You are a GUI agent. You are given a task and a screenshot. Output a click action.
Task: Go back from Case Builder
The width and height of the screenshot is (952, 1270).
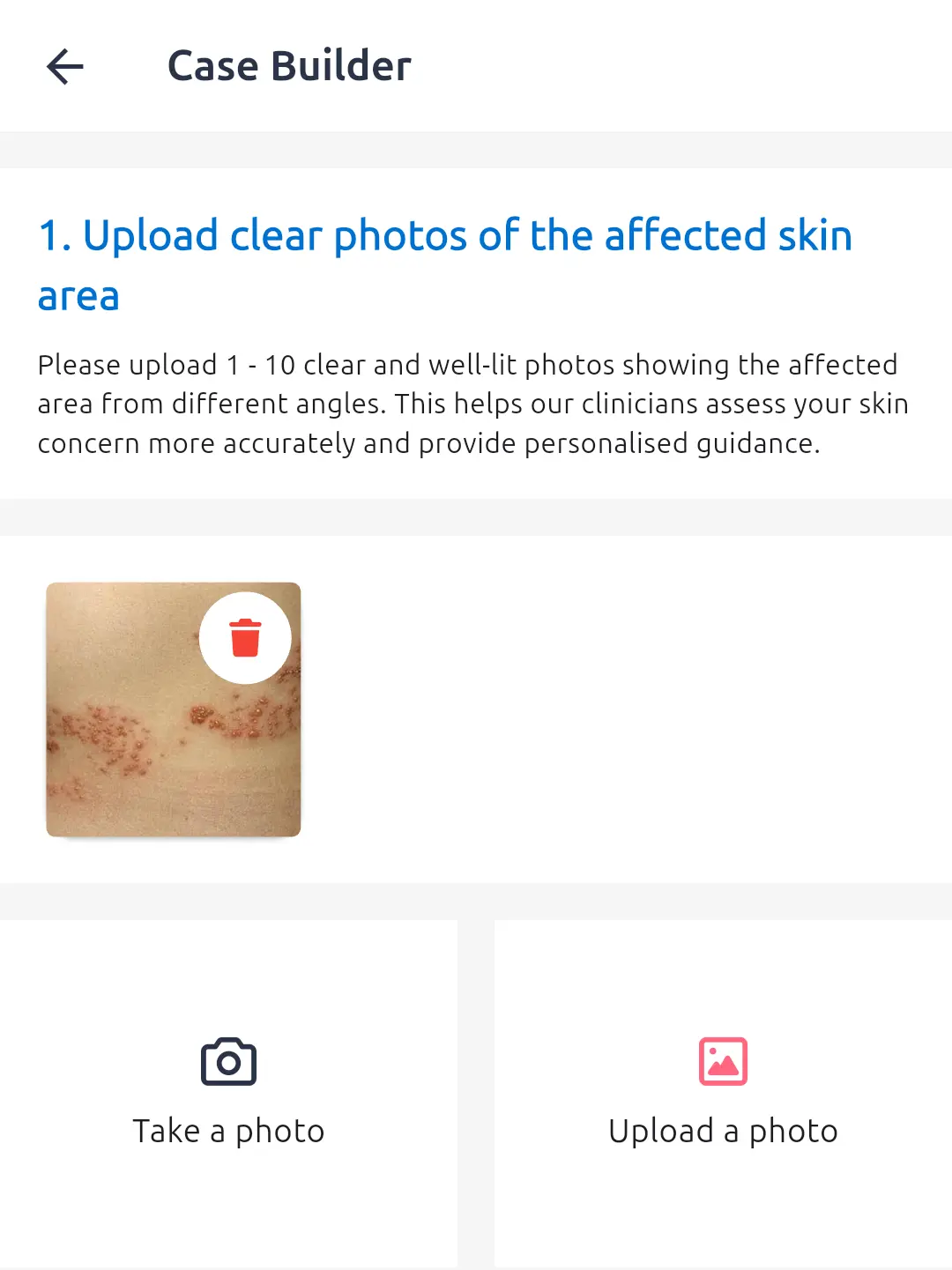tap(65, 66)
